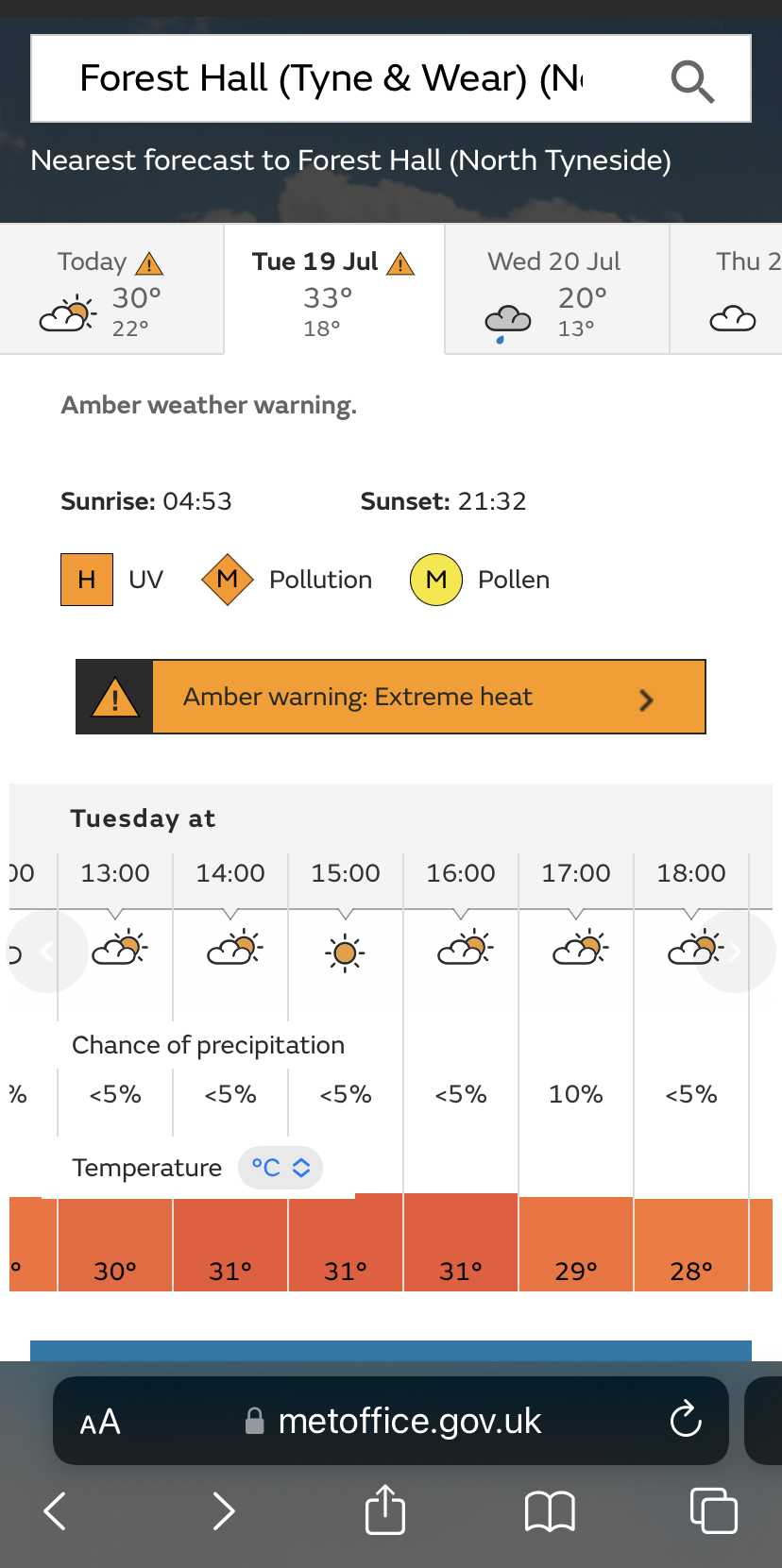Open the AA reader options
782x1568 pixels.
click(100, 1422)
